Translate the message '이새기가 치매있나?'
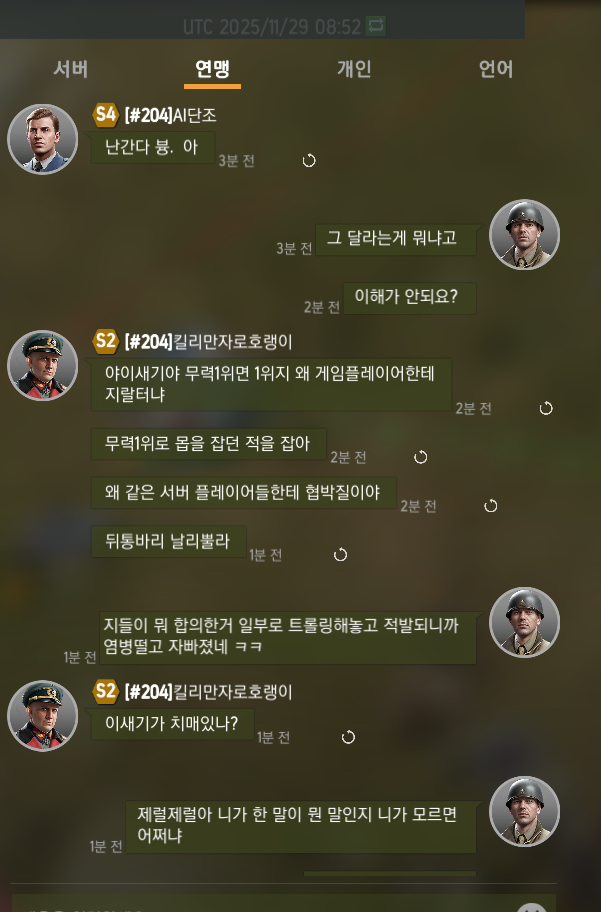The image size is (601, 912). pos(348,737)
